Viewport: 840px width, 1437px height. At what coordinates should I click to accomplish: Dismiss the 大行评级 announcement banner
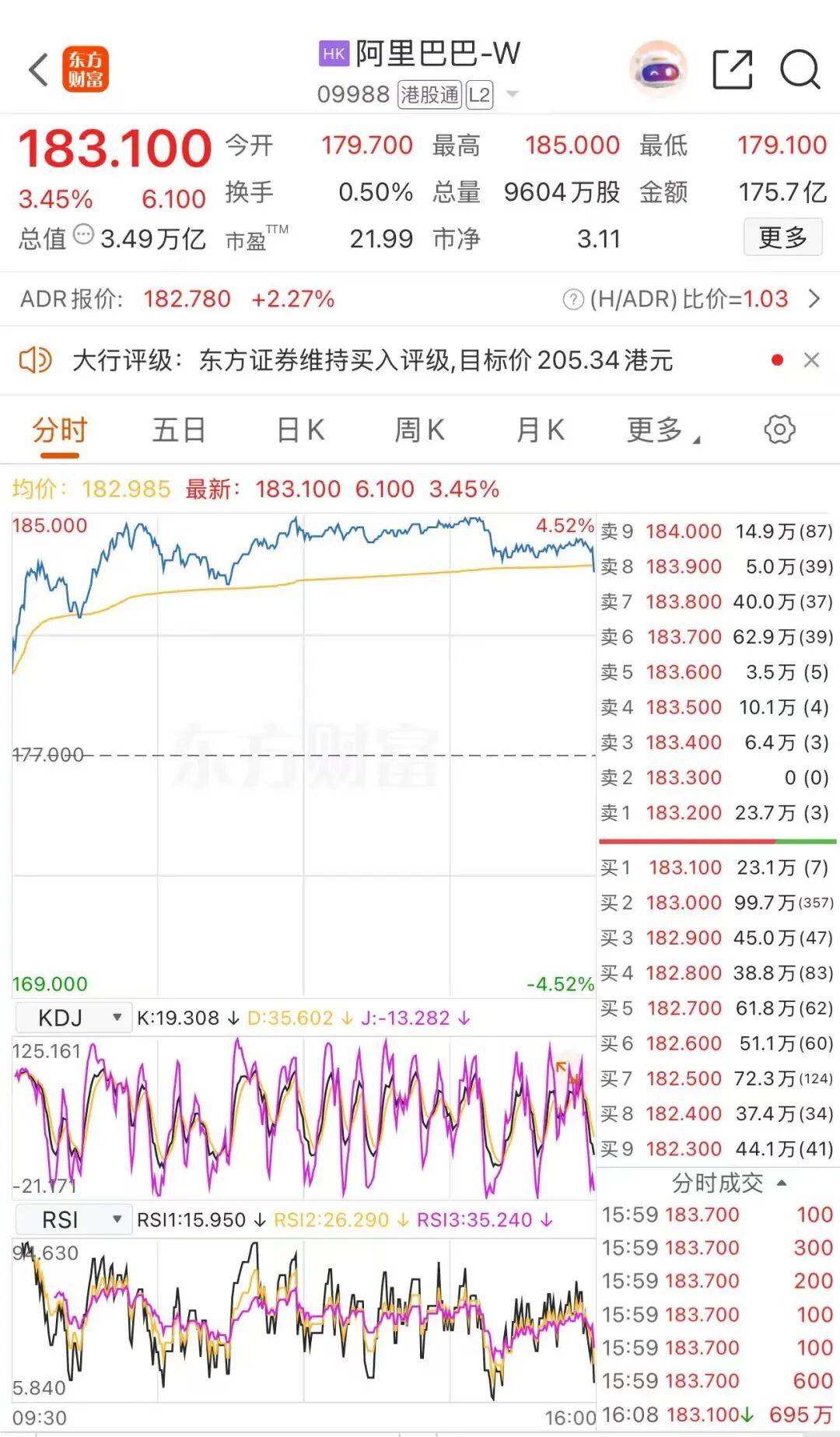(811, 360)
